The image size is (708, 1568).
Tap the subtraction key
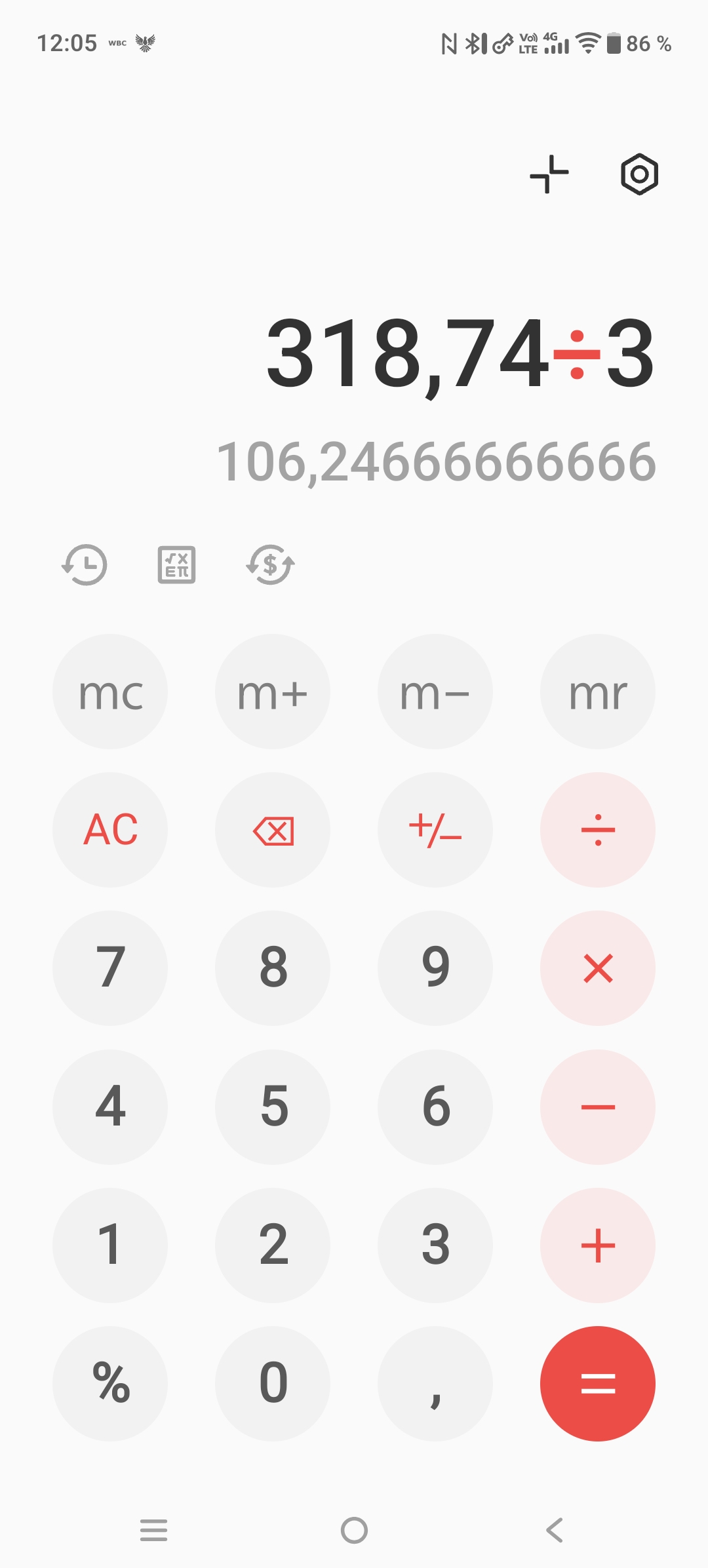(598, 1107)
